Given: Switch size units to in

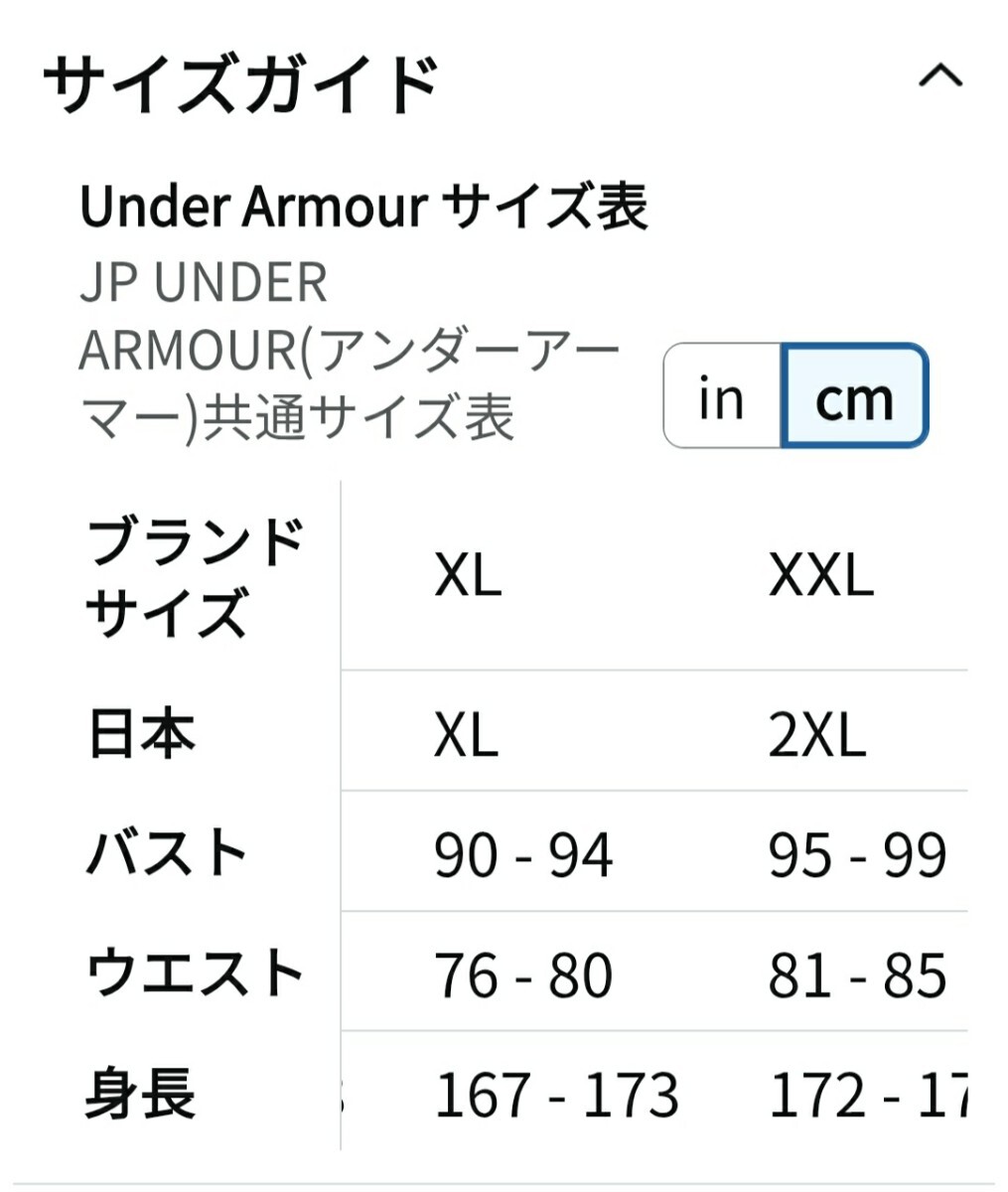Looking at the screenshot, I should coord(722,396).
